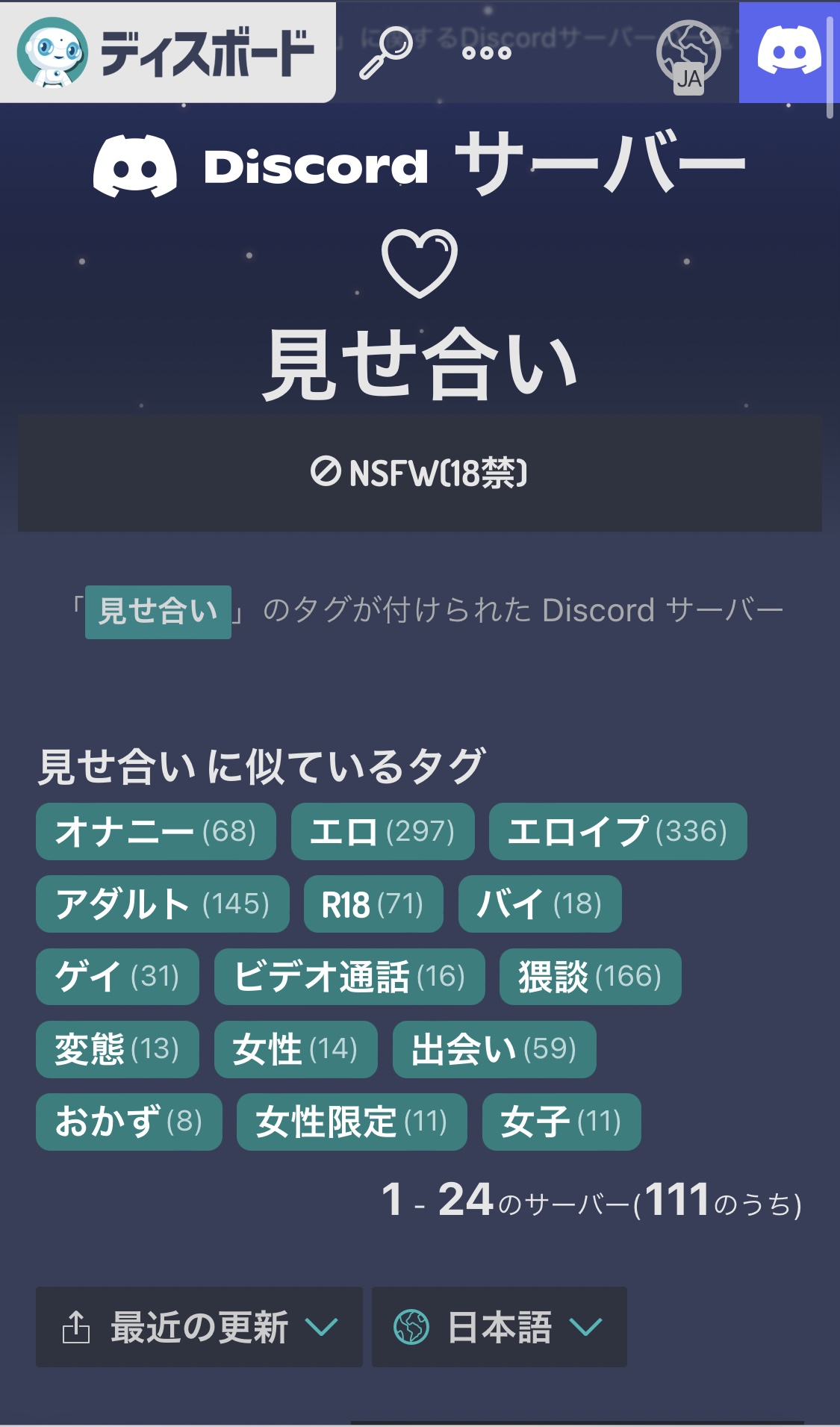Viewport: 840px width, 1427px height.
Task: Open the 女性 (14) tag
Action: coord(296,1049)
